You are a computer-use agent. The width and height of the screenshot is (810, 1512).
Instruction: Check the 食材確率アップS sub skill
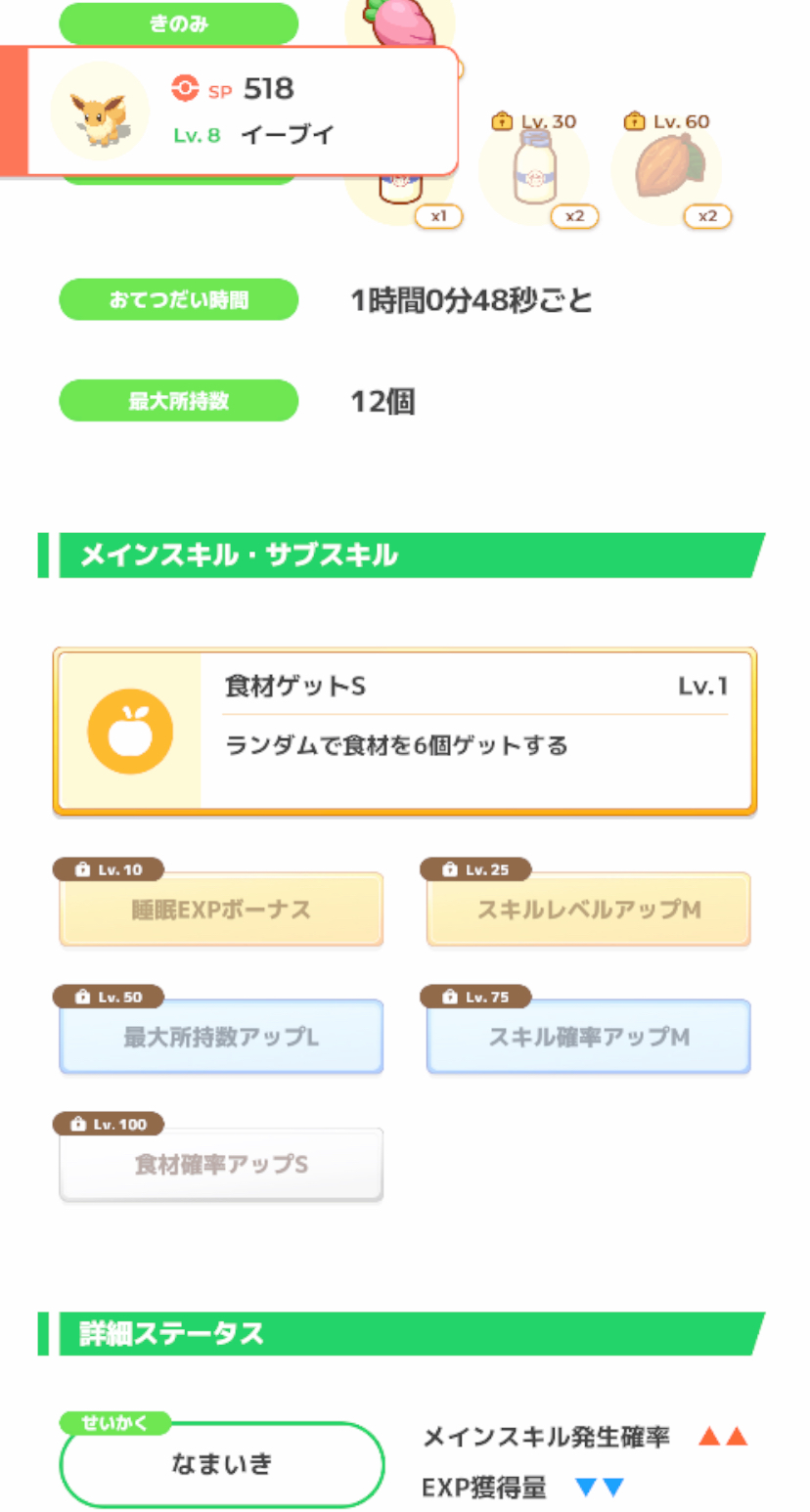click(221, 1165)
